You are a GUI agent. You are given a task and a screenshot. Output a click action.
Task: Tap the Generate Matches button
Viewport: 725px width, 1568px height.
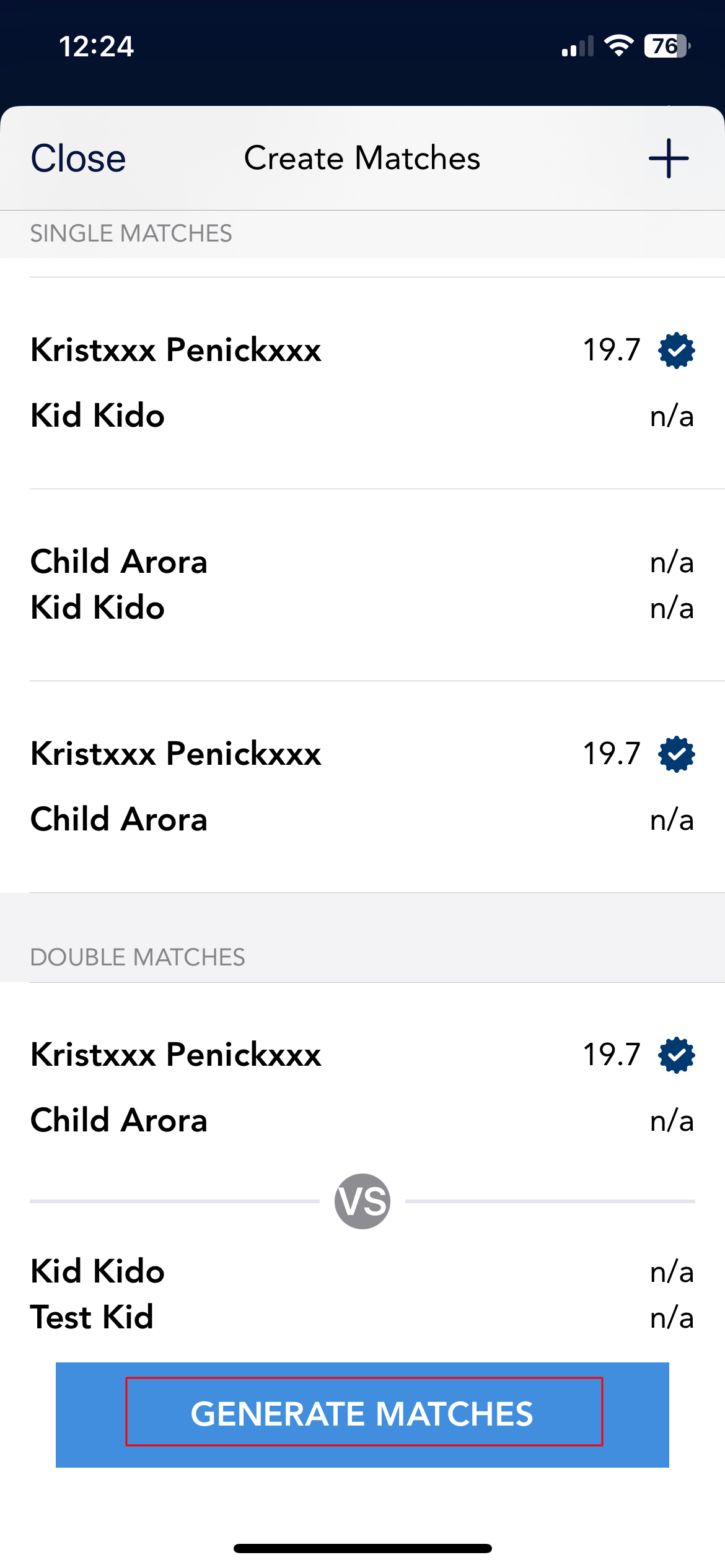[362, 1414]
